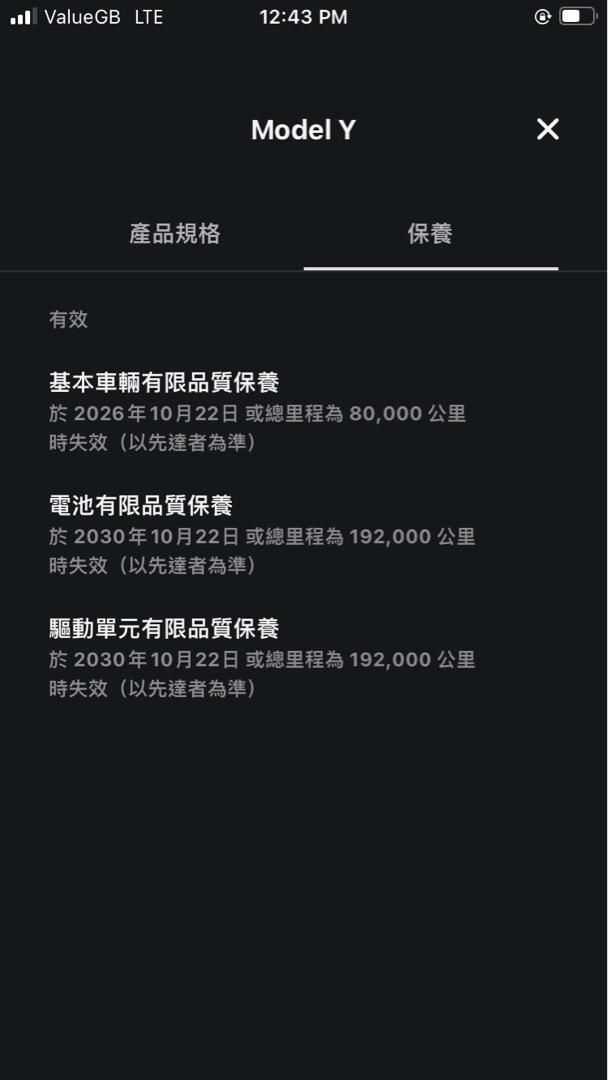This screenshot has height=1080, width=608.
Task: Close the Model Y details screen
Action: click(x=547, y=129)
